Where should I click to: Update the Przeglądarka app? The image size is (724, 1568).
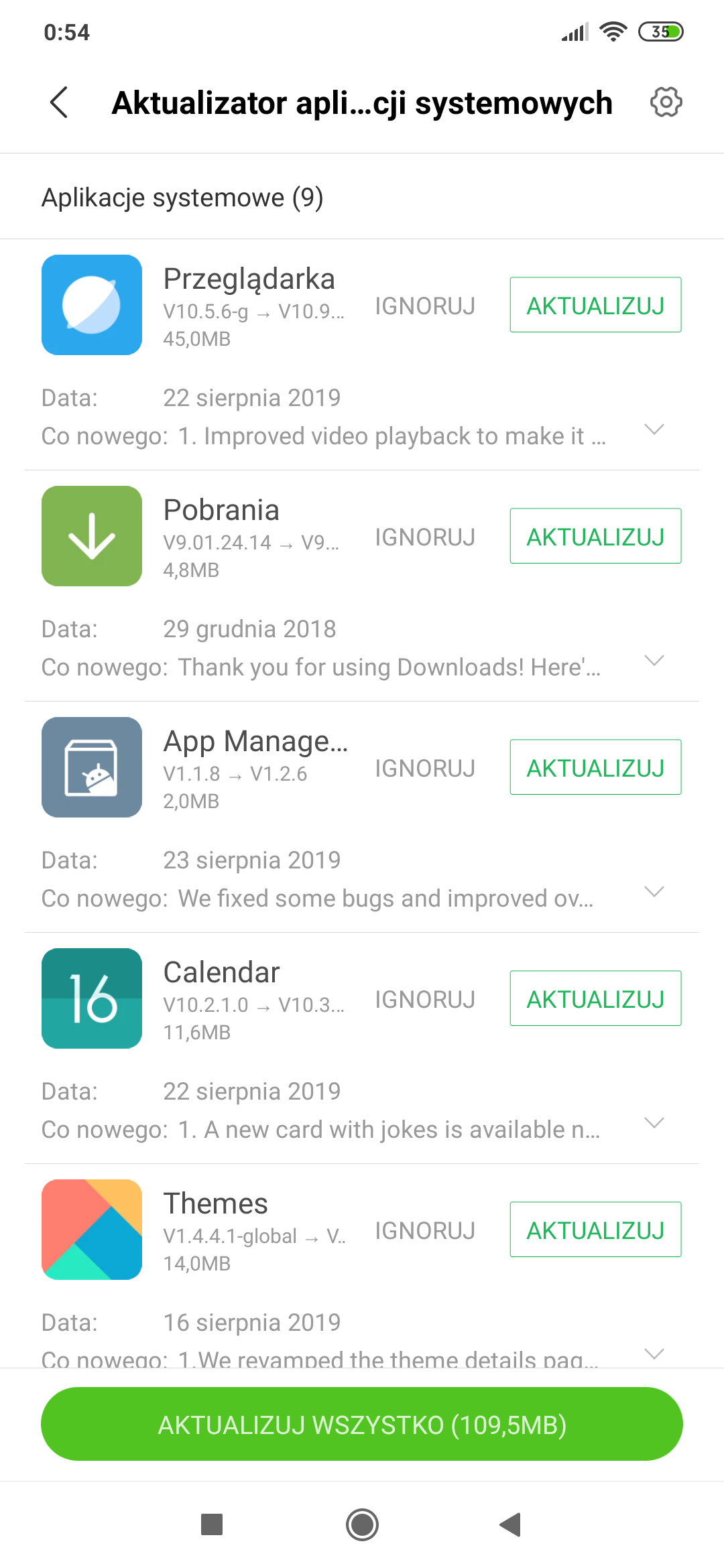[x=595, y=306]
